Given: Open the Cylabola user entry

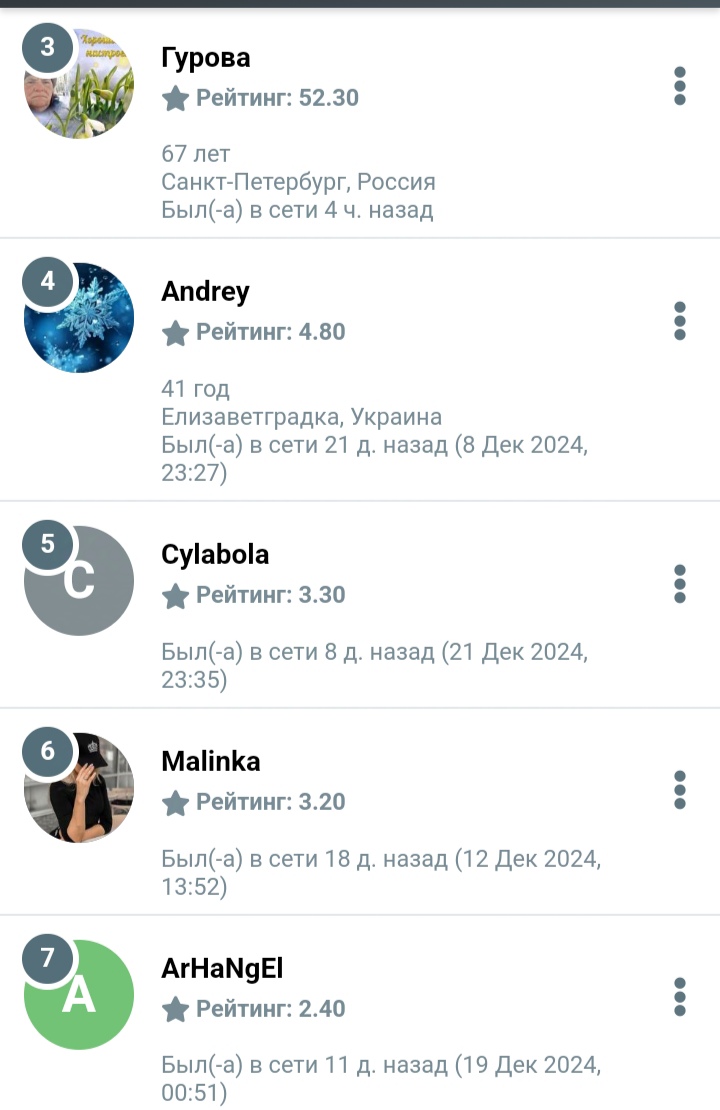Looking at the screenshot, I should [x=215, y=555].
